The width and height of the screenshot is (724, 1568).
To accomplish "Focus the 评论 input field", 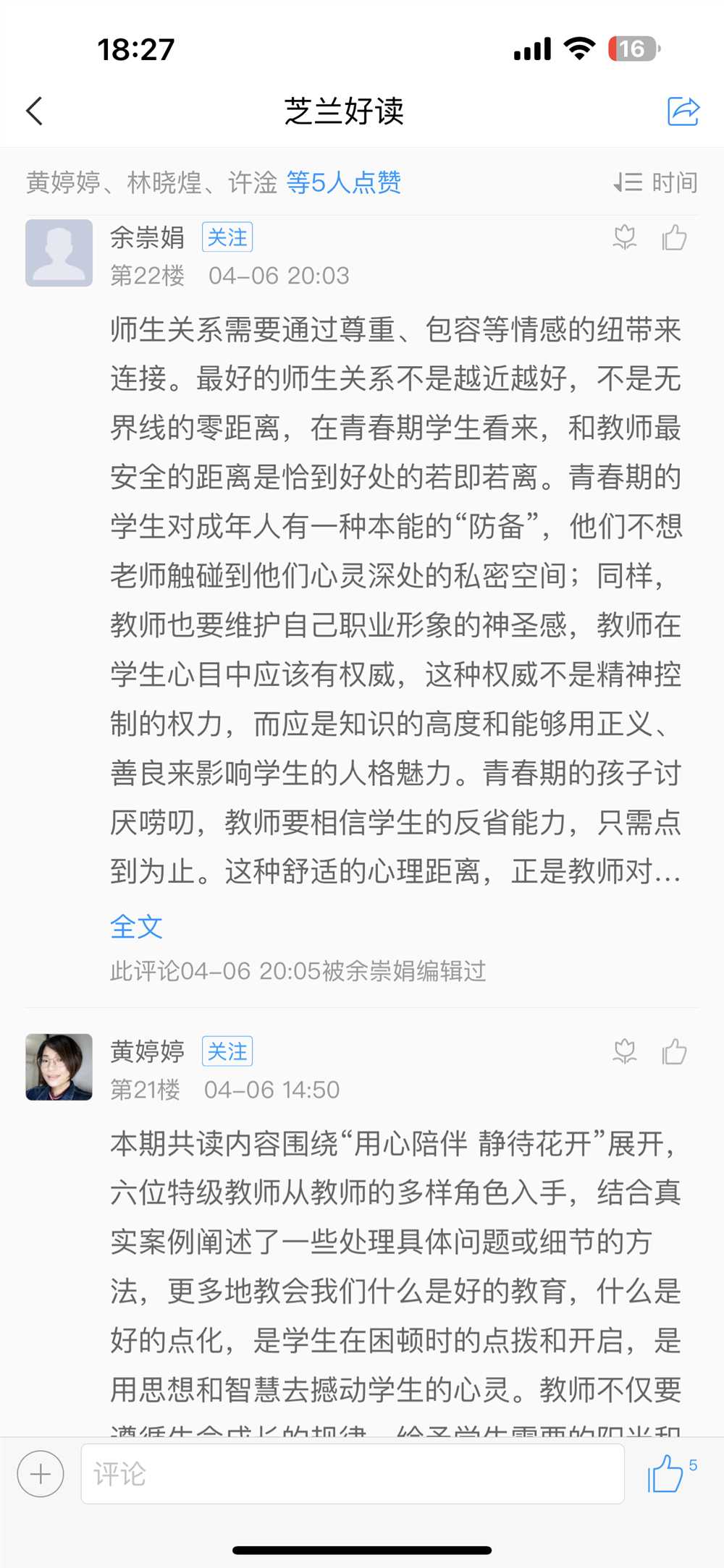I will tap(353, 1474).
